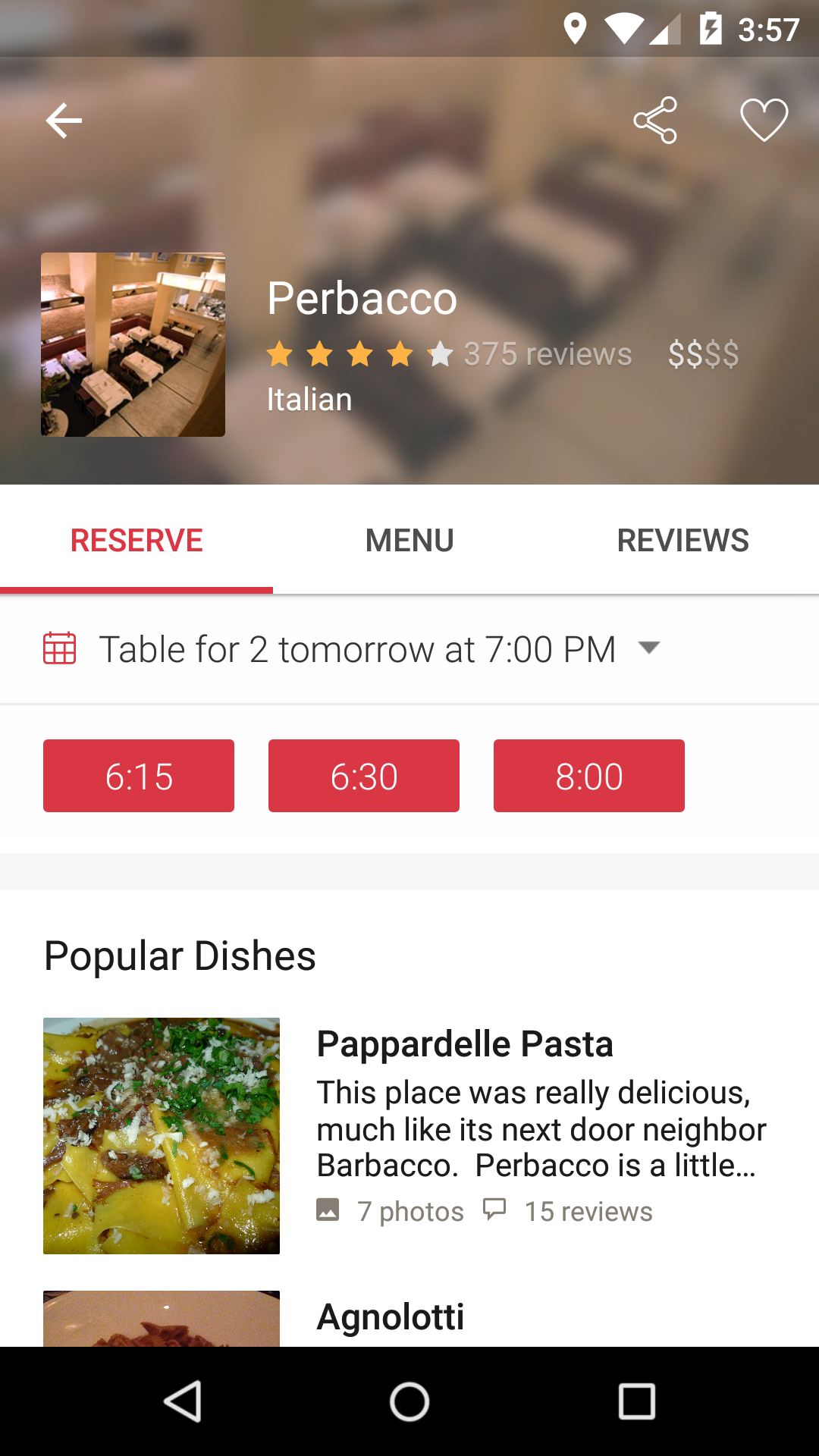The image size is (819, 1456).
Task: Tap the fourth rating star
Action: (x=398, y=353)
